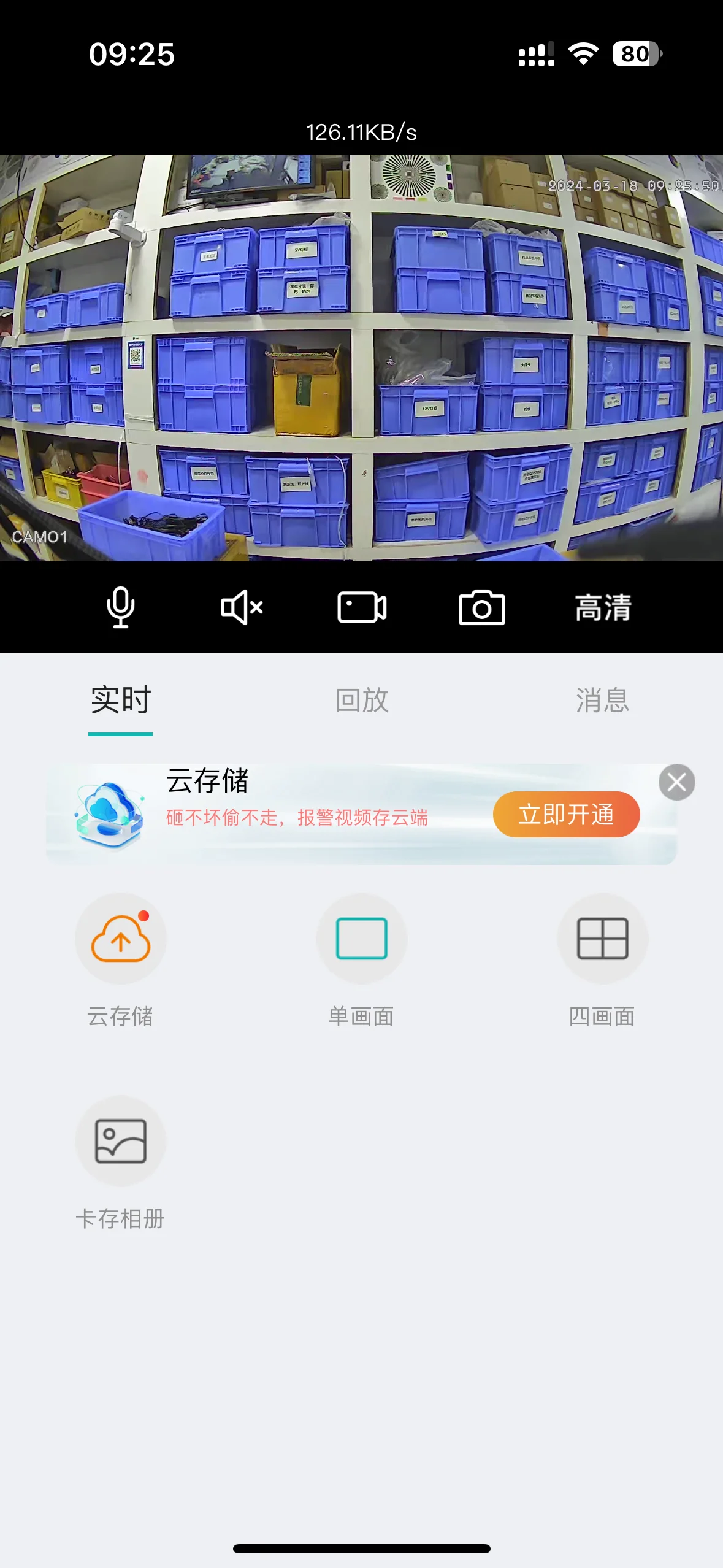723x1568 pixels.
Task: Unmute the camera audio speaker icon
Action: [241, 607]
